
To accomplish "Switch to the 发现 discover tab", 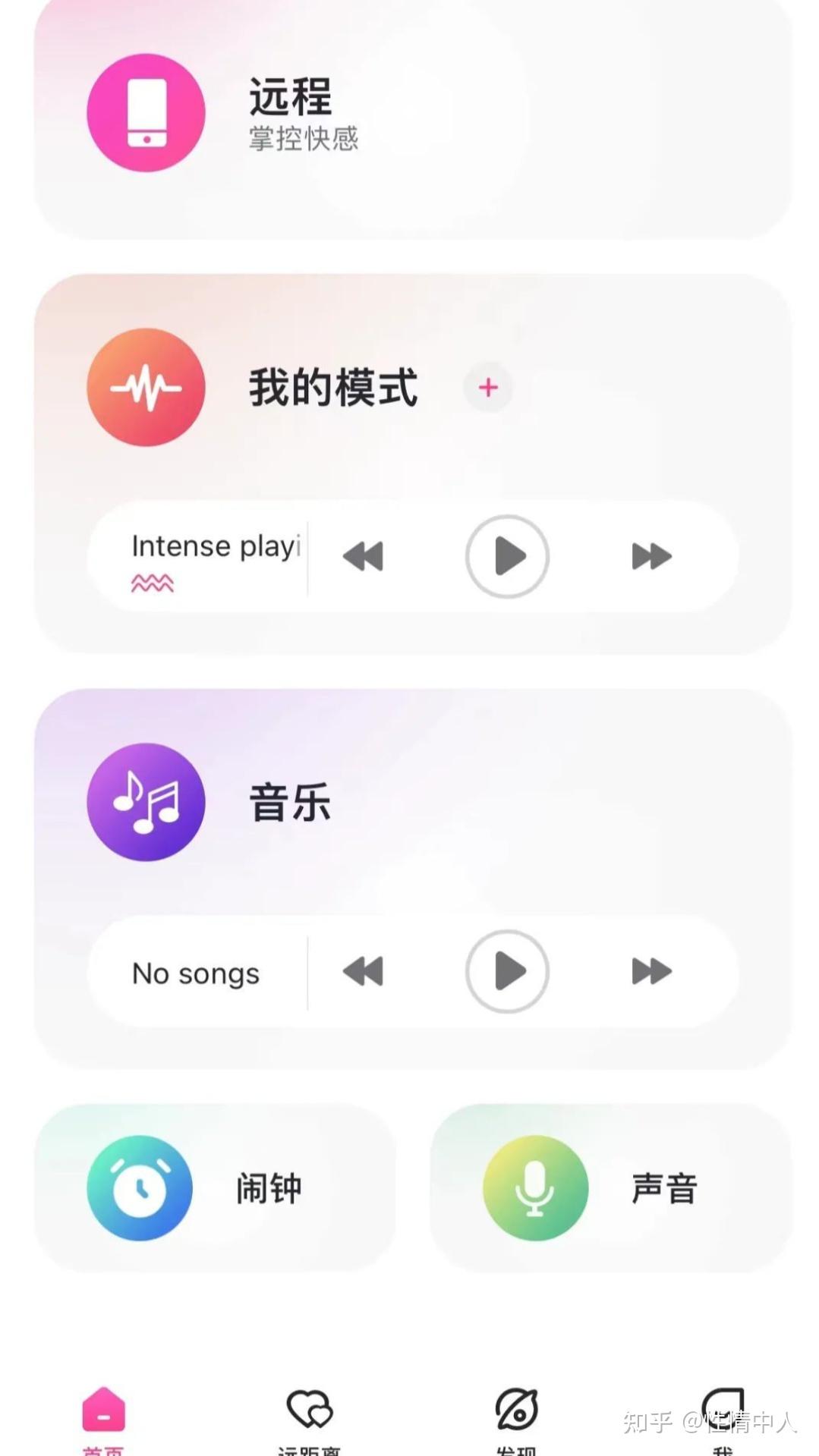I will point(517,1415).
